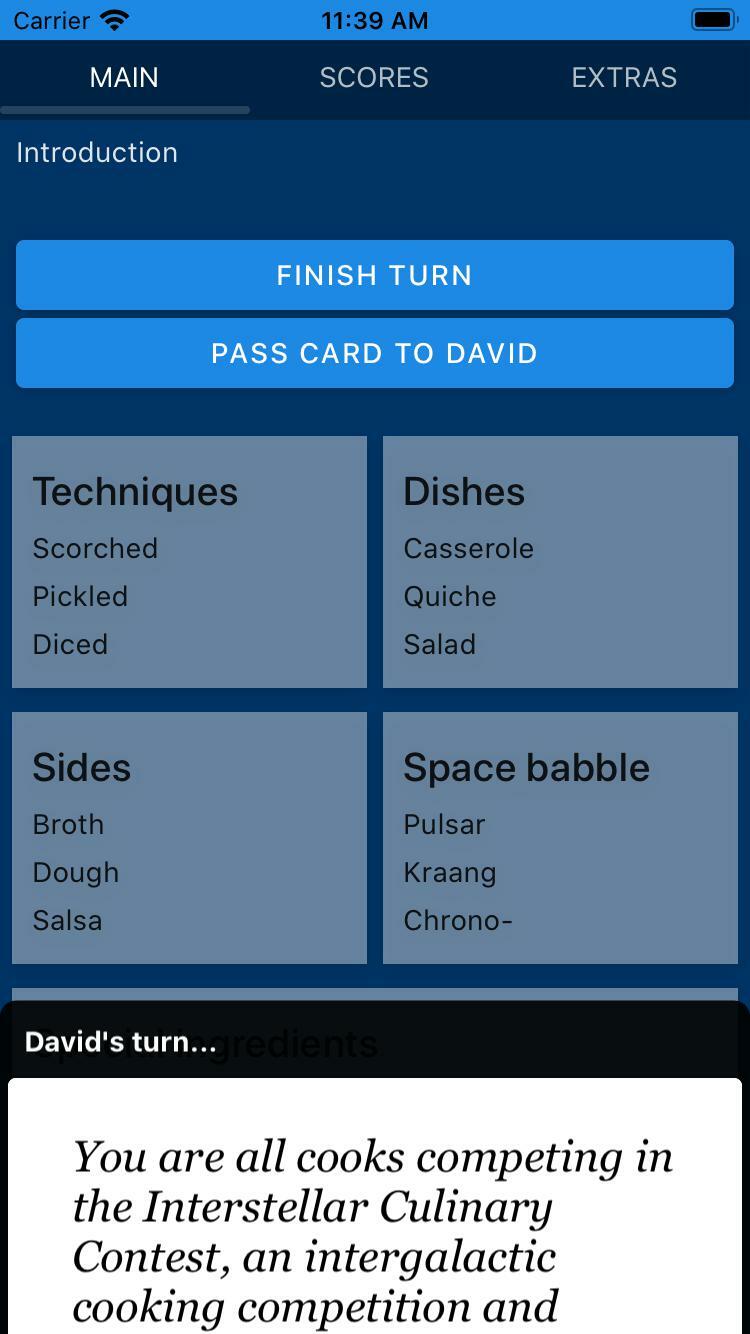Open the Sides card
The height and width of the screenshot is (1334, 750).
[x=189, y=838]
